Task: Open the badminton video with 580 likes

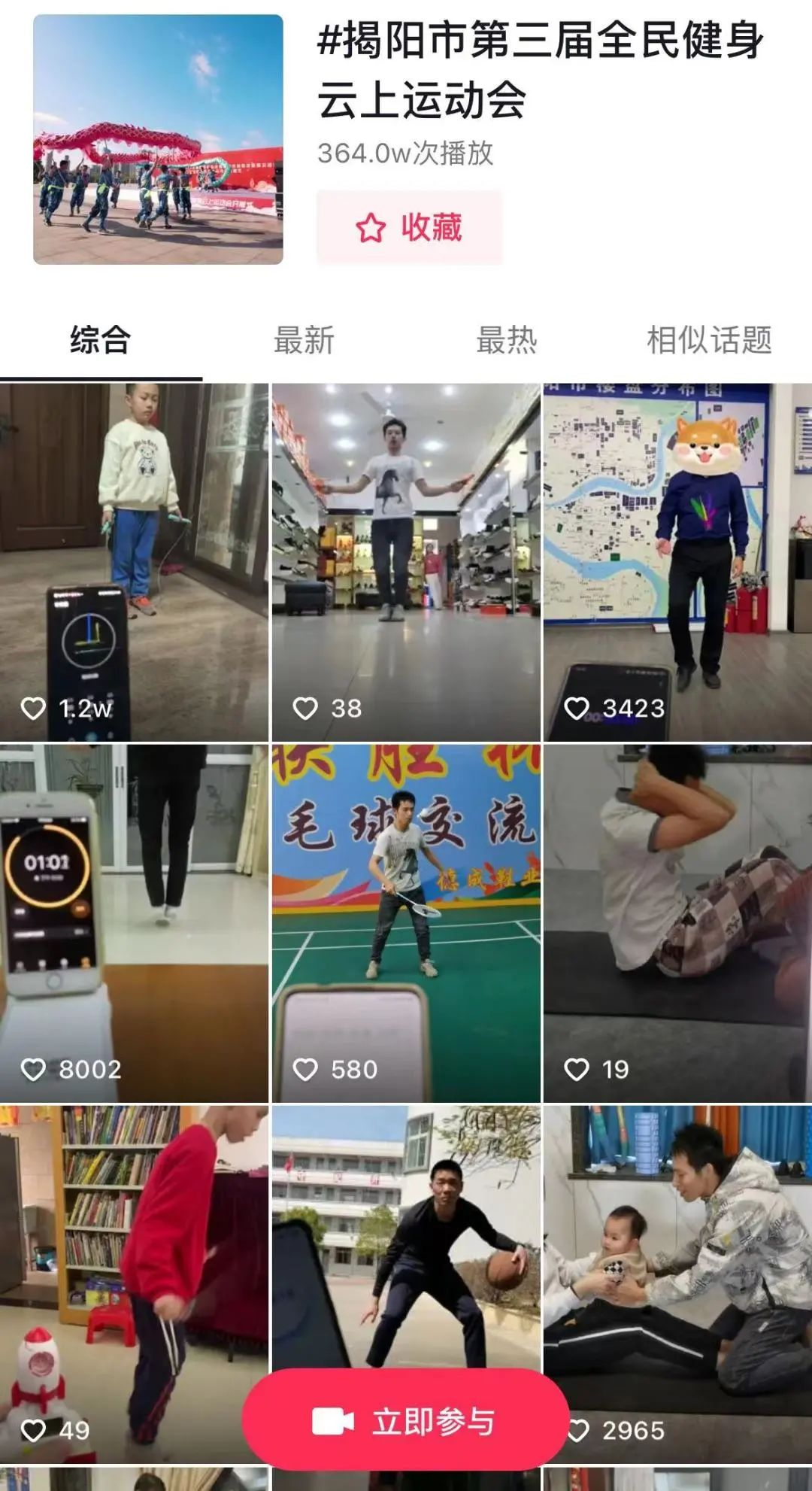Action: (x=406, y=923)
